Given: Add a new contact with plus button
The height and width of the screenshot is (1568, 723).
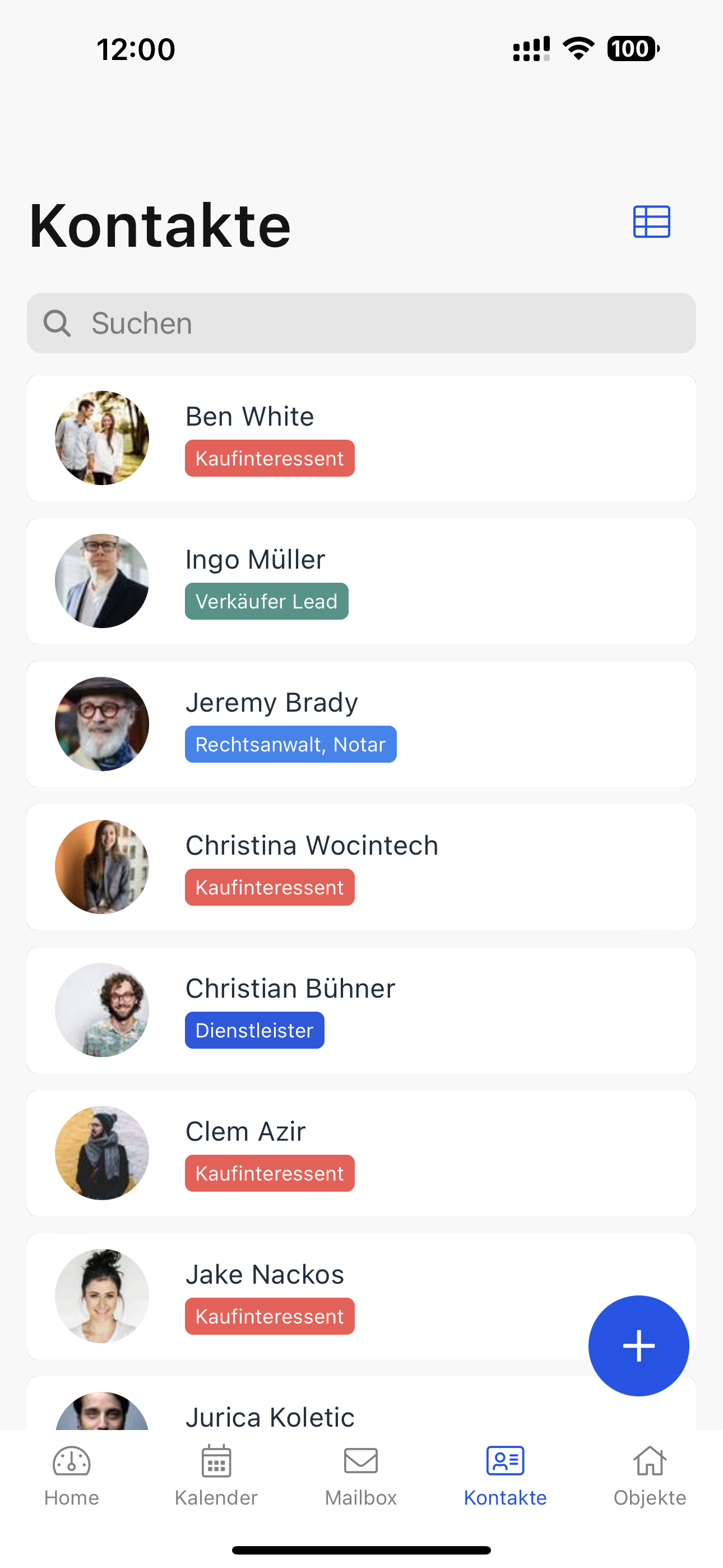Looking at the screenshot, I should (638, 1346).
